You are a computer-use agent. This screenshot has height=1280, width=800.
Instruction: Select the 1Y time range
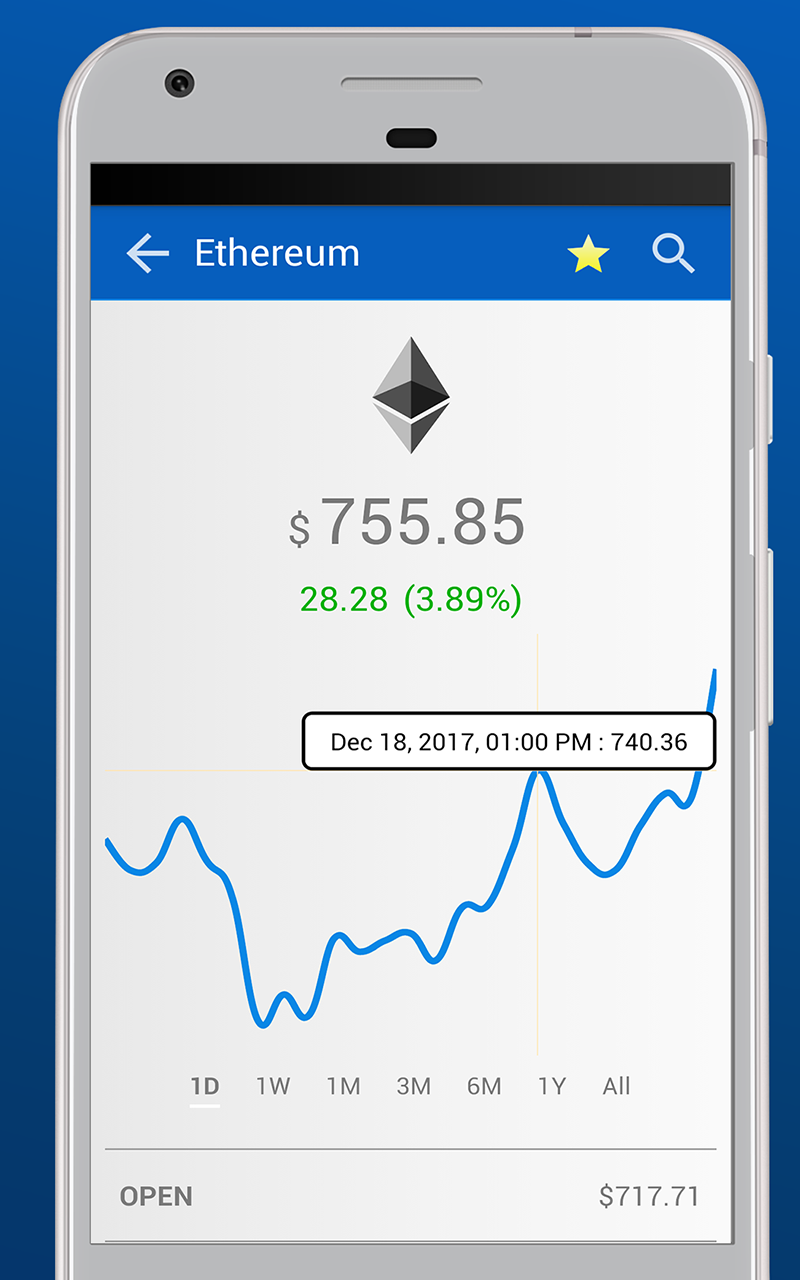pyautogui.click(x=551, y=1086)
